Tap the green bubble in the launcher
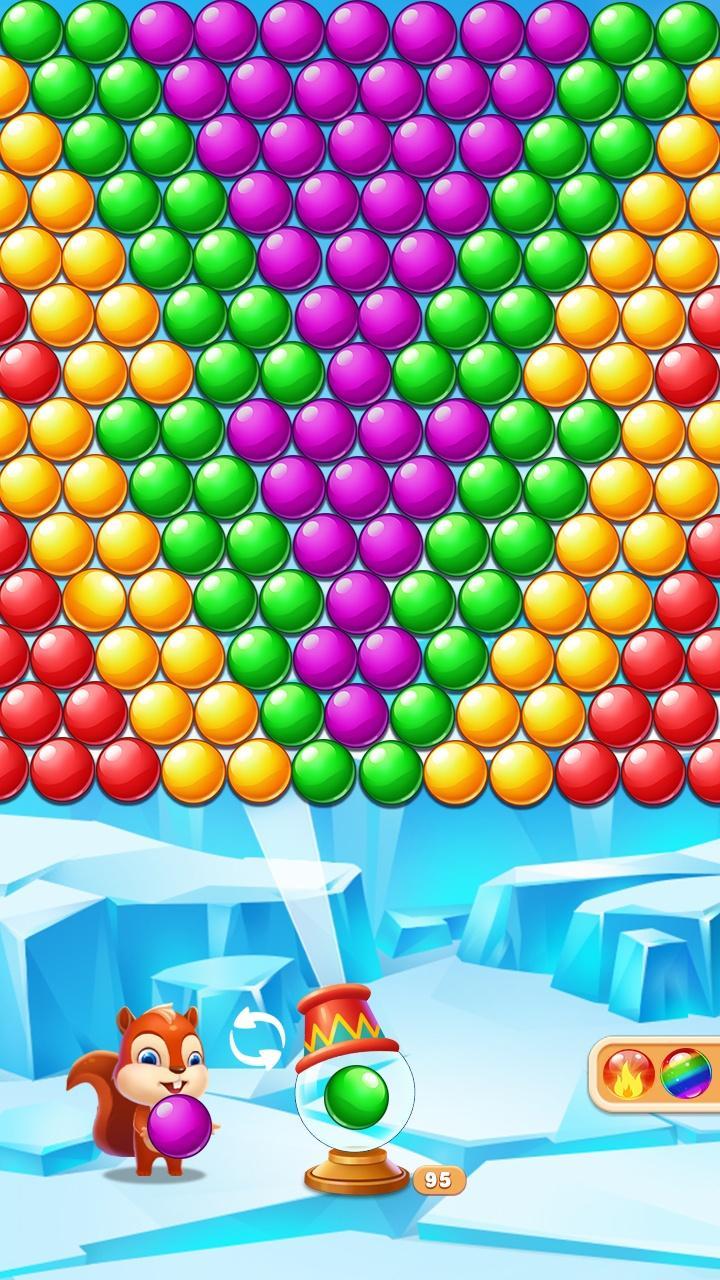Image resolution: width=720 pixels, height=1280 pixels. [x=356, y=1098]
